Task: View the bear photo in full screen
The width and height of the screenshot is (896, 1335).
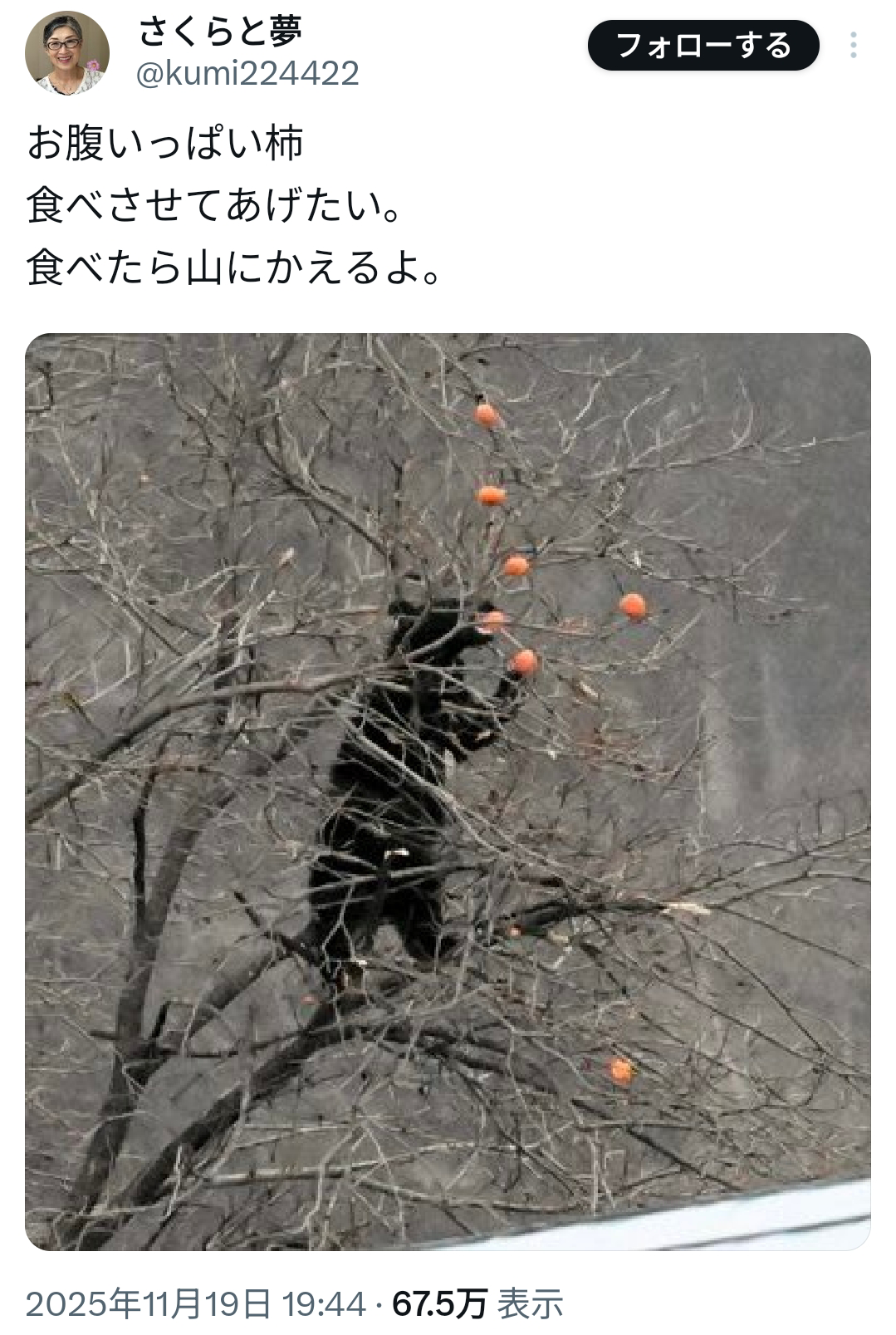Action: point(448,791)
